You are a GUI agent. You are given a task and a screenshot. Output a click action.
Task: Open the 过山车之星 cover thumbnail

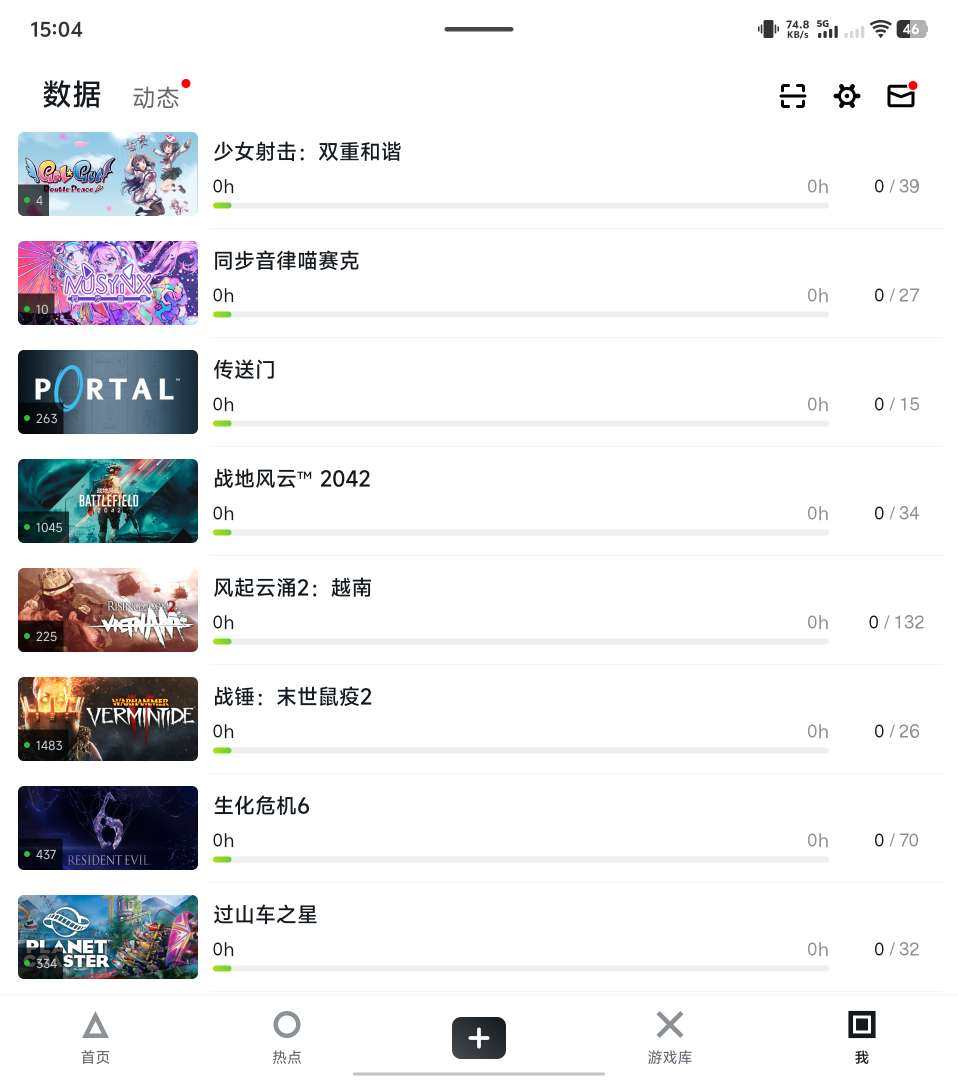107,937
